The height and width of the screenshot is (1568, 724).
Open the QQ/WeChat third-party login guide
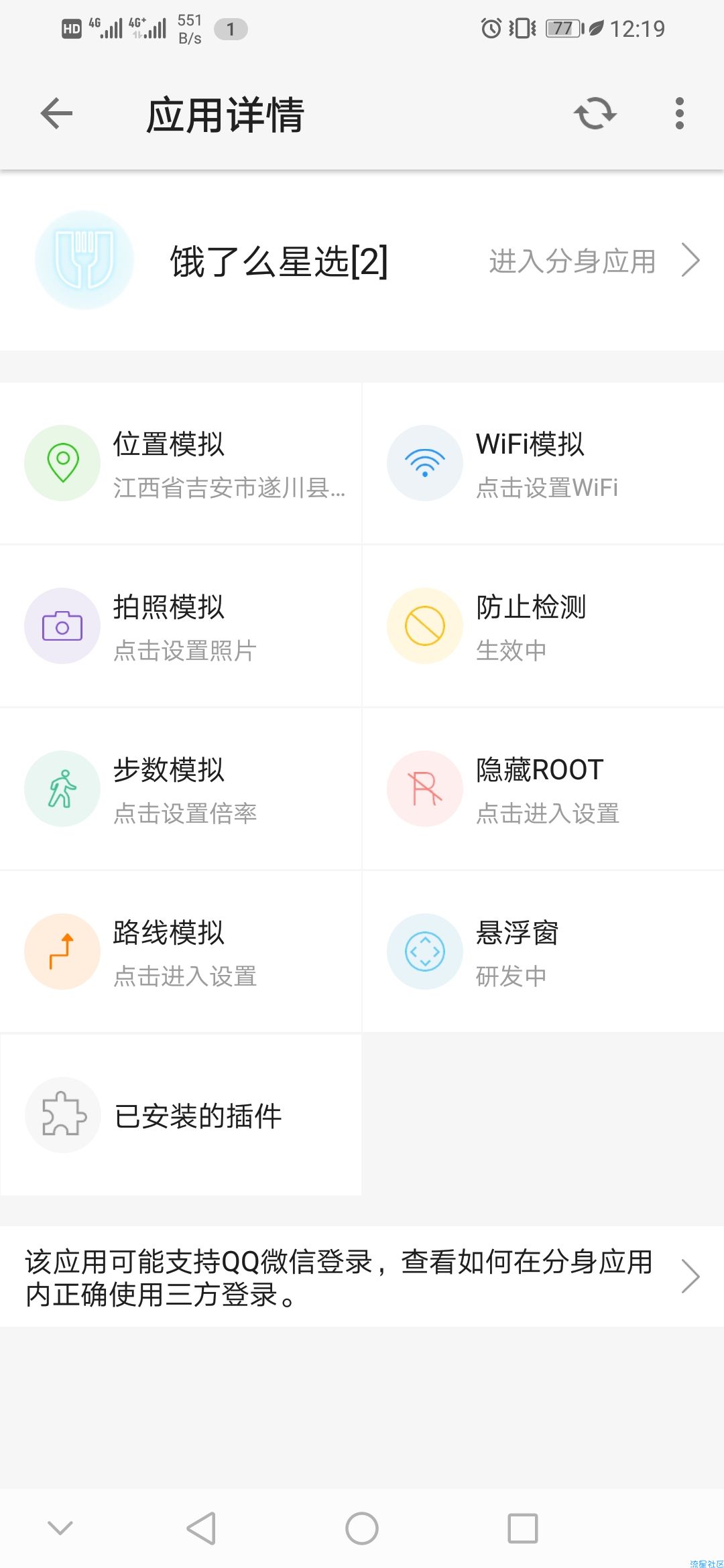point(362,1277)
